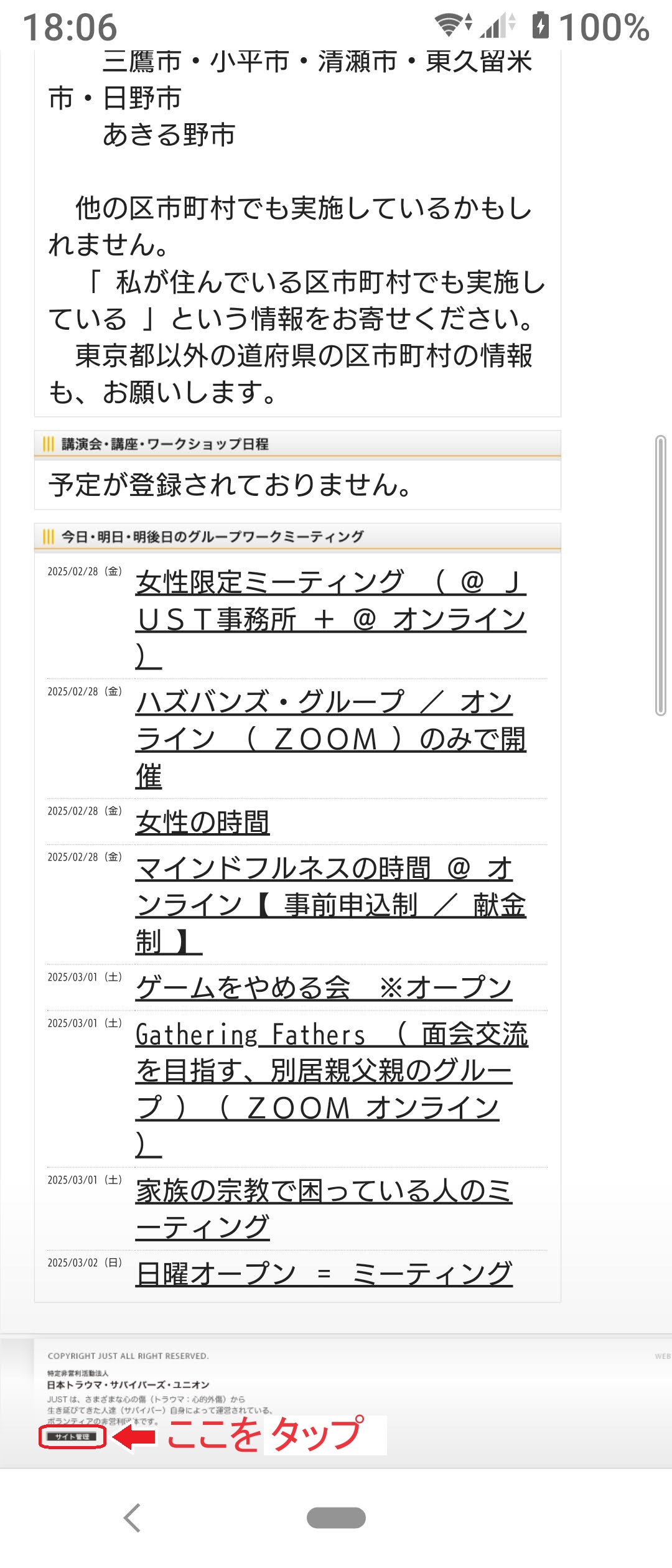Tap the home pill in the navigation bar

point(336,1518)
